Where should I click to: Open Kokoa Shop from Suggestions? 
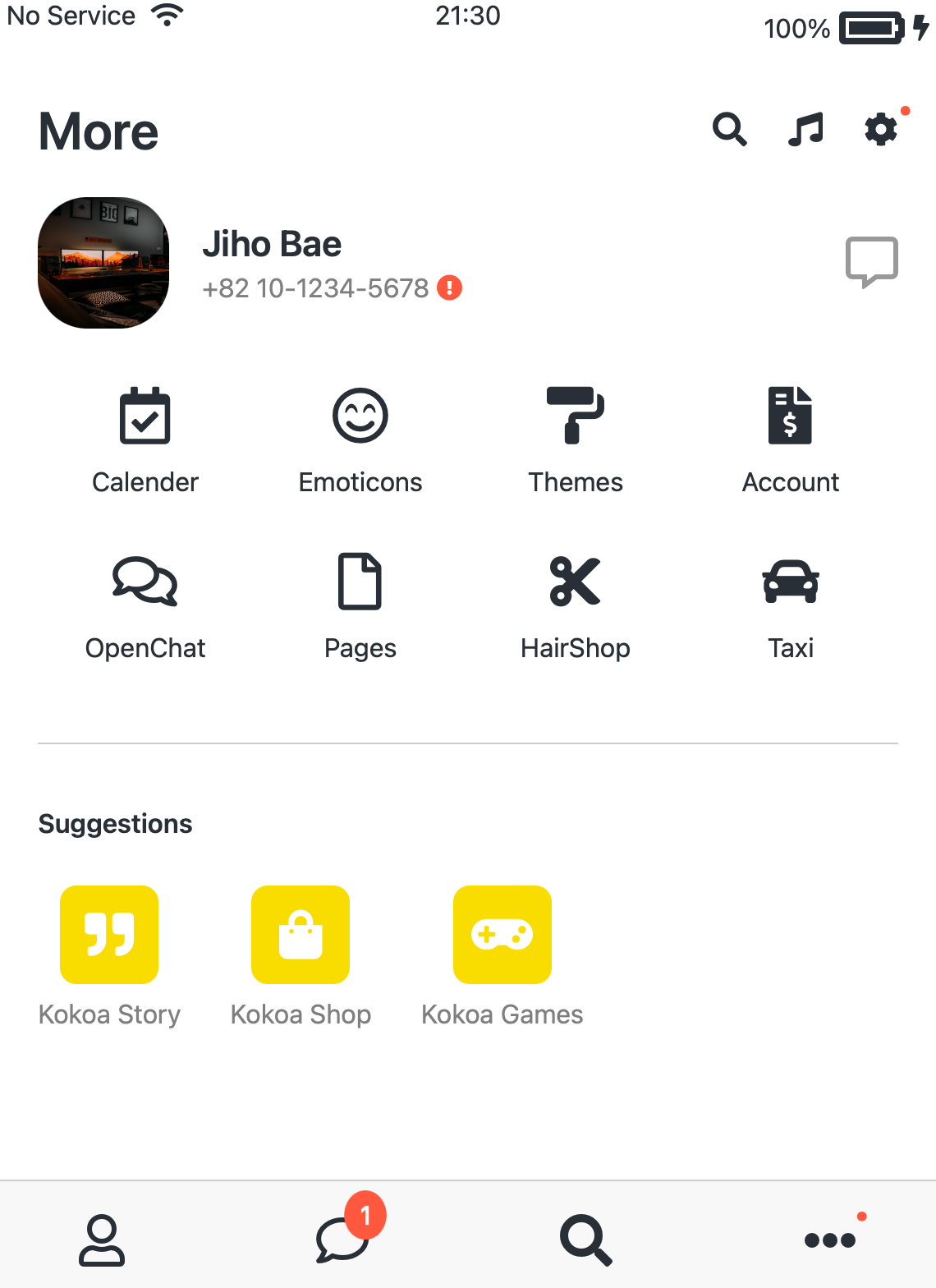301,934
